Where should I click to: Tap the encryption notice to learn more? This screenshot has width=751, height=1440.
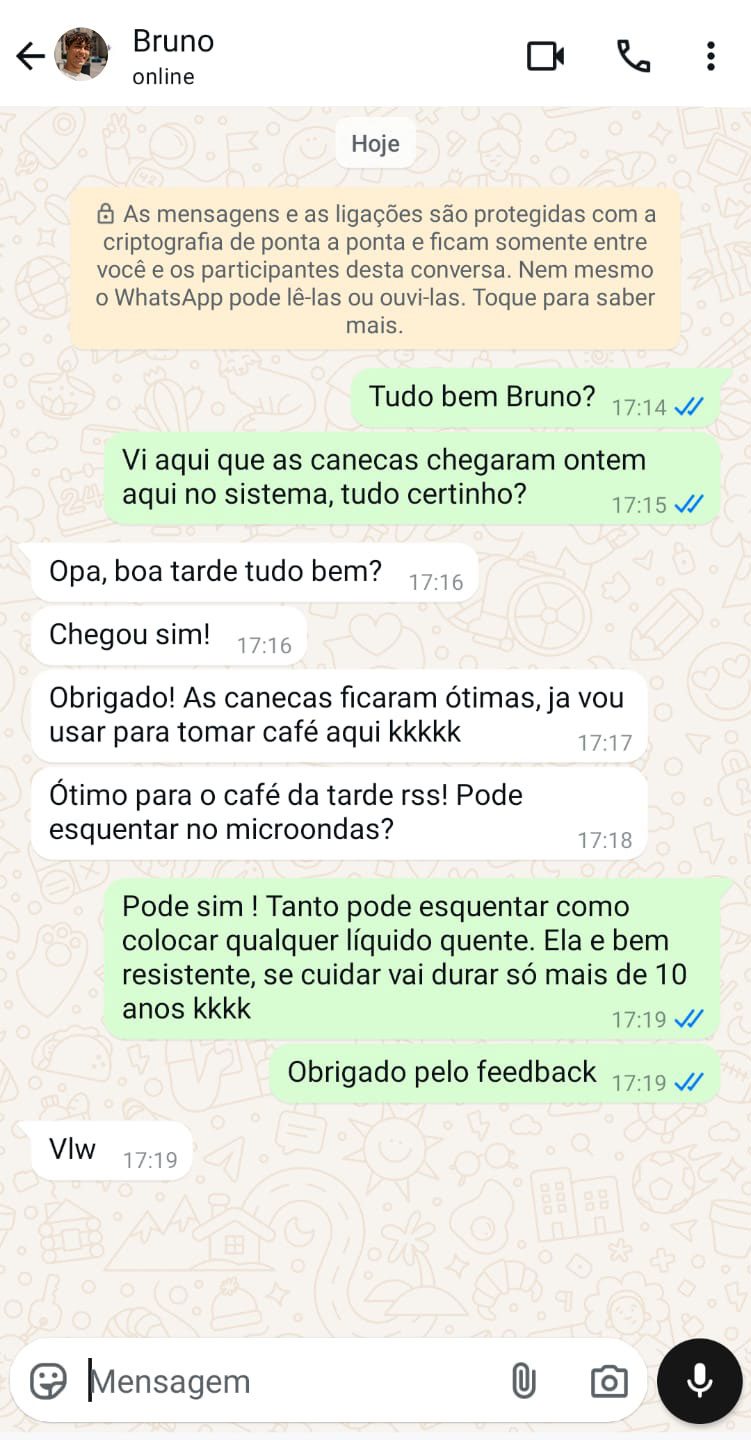point(375,269)
